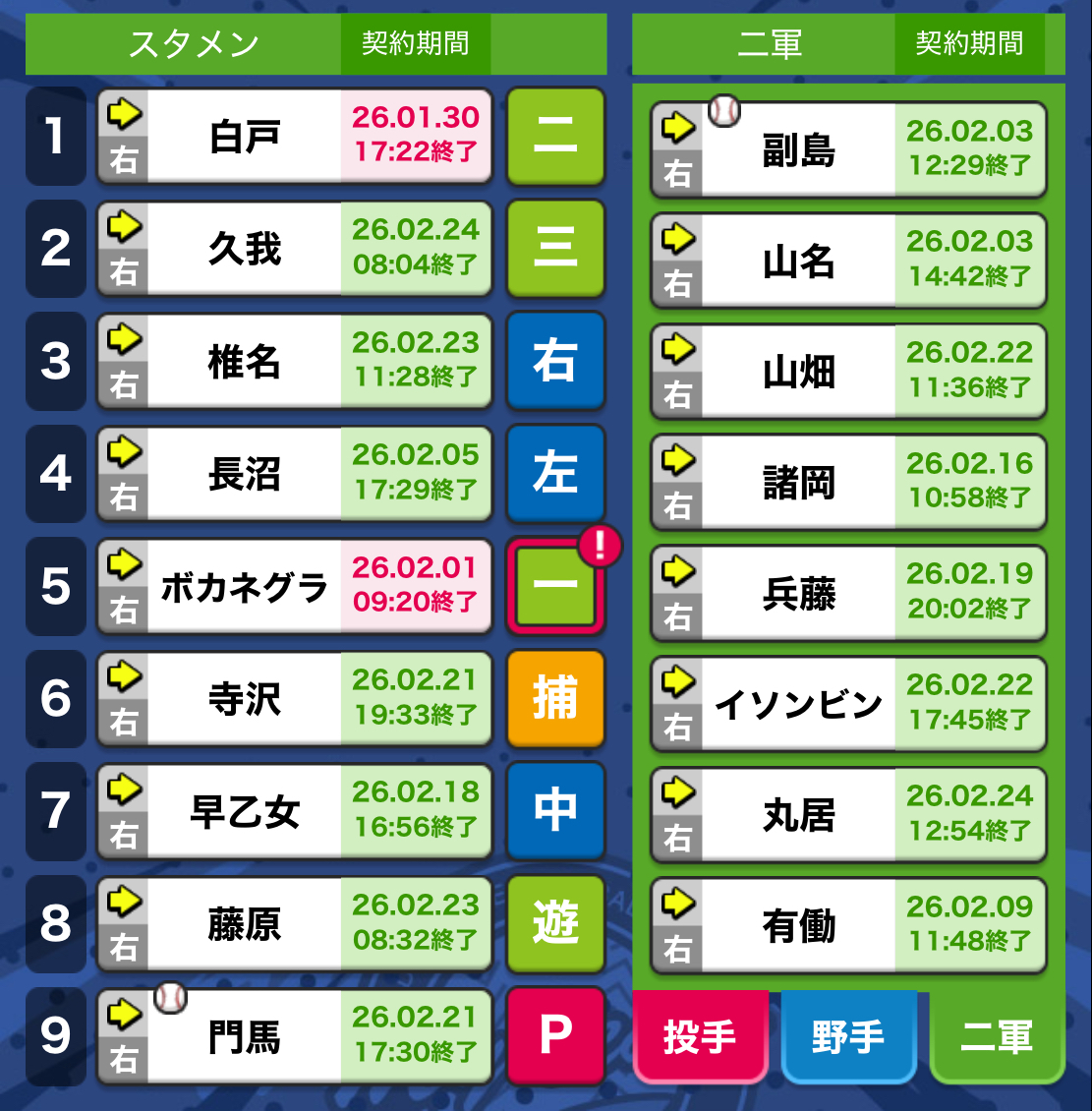Image resolution: width=1092 pixels, height=1111 pixels.
Task: Open ボカネグラ's player card
Action: point(294,586)
